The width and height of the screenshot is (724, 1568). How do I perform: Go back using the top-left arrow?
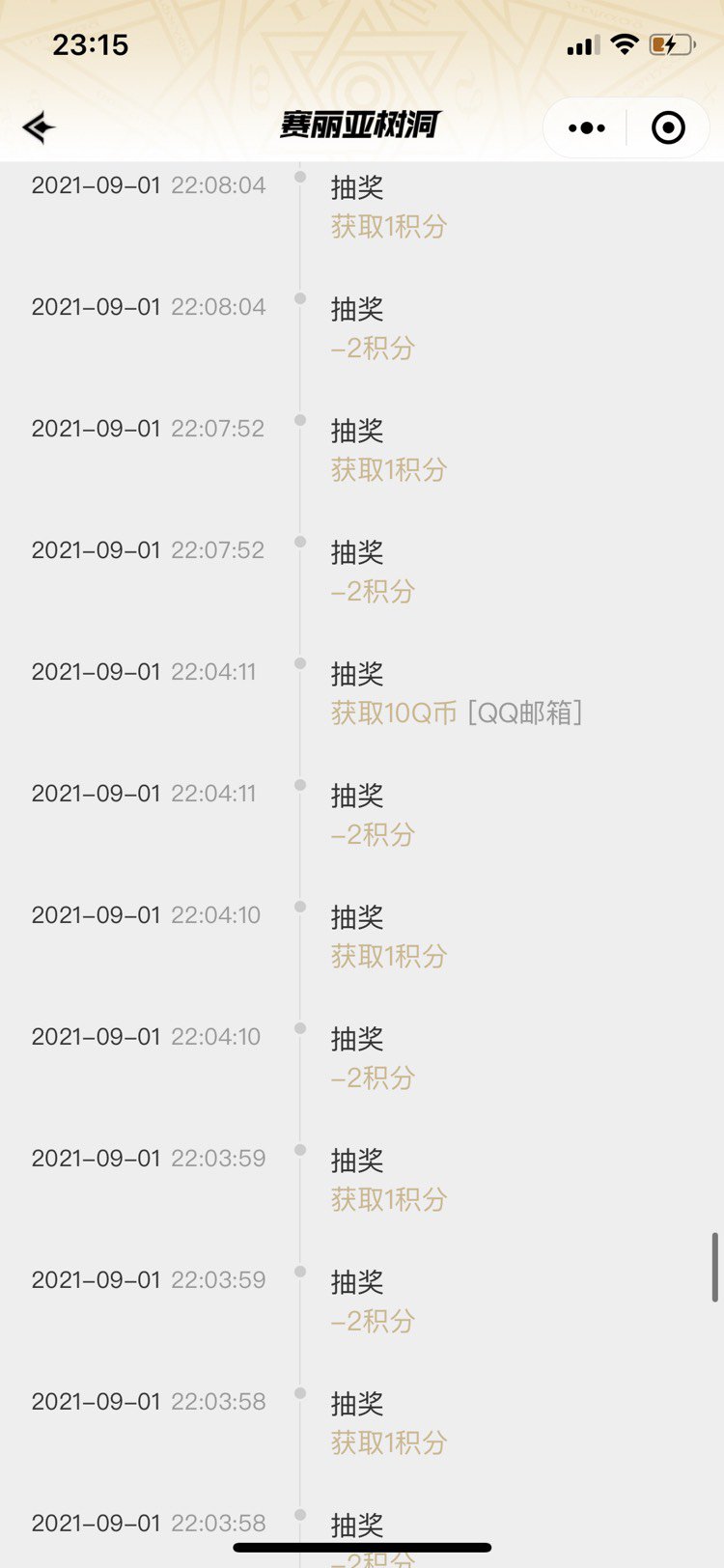[39, 127]
